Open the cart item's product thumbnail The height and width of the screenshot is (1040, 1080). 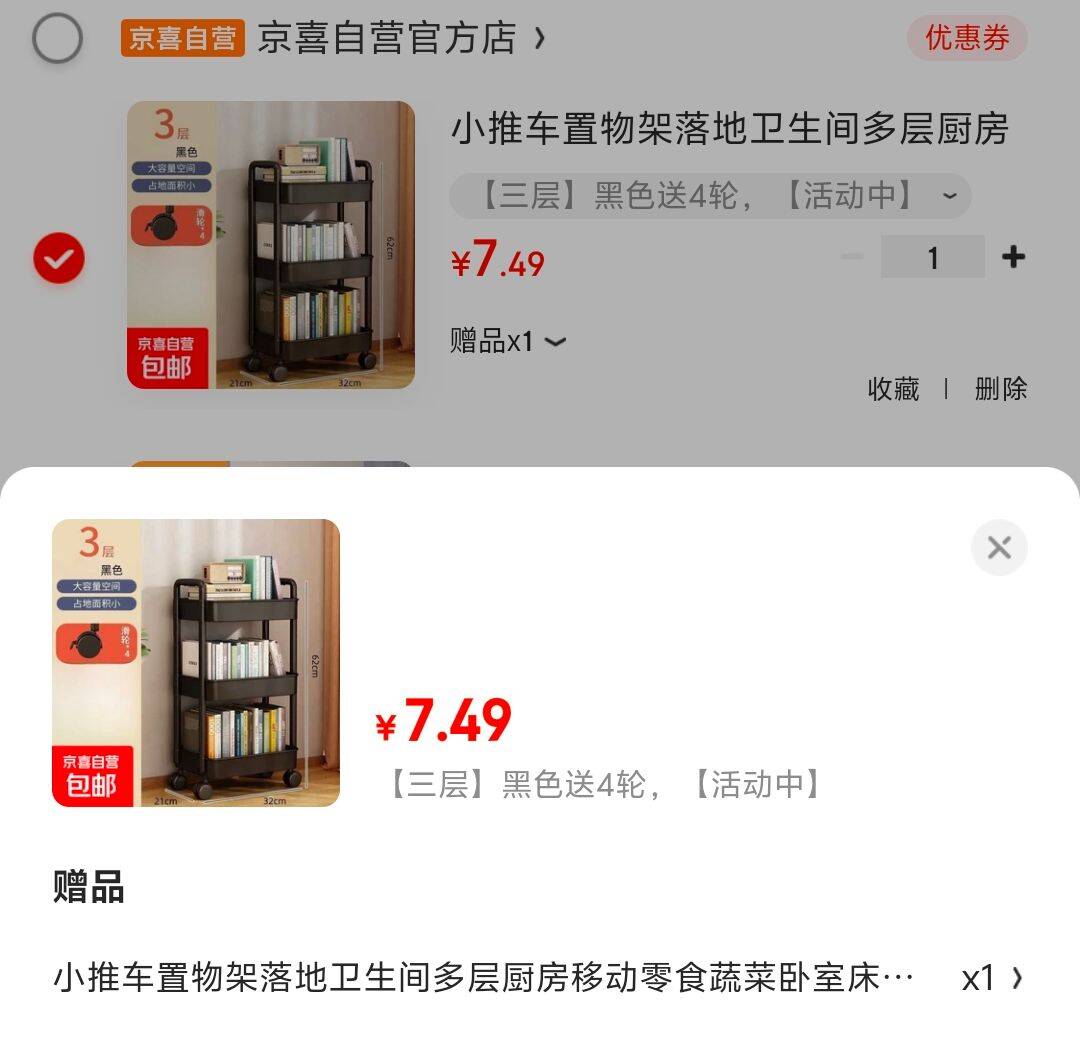tap(270, 245)
